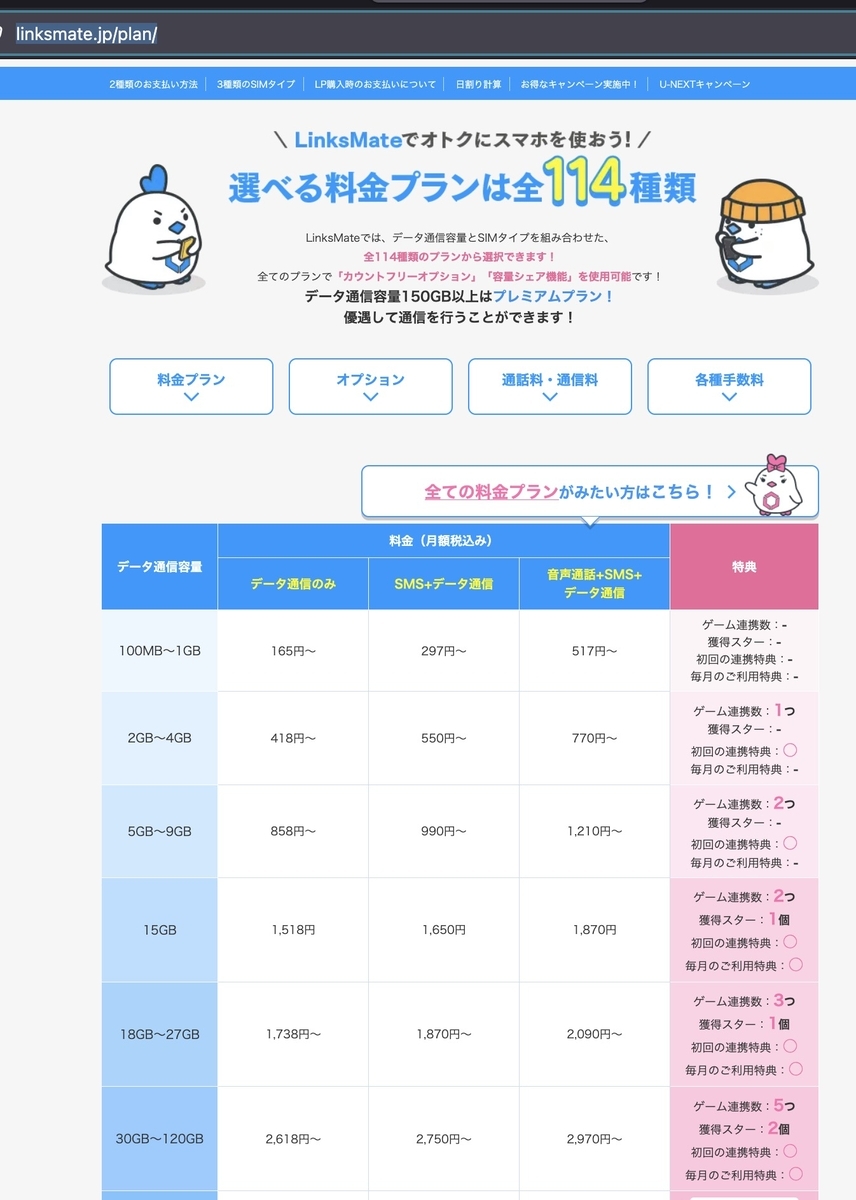Image resolution: width=856 pixels, height=1200 pixels.
Task: Select the 通話料・通信料 button
Action: click(x=550, y=386)
